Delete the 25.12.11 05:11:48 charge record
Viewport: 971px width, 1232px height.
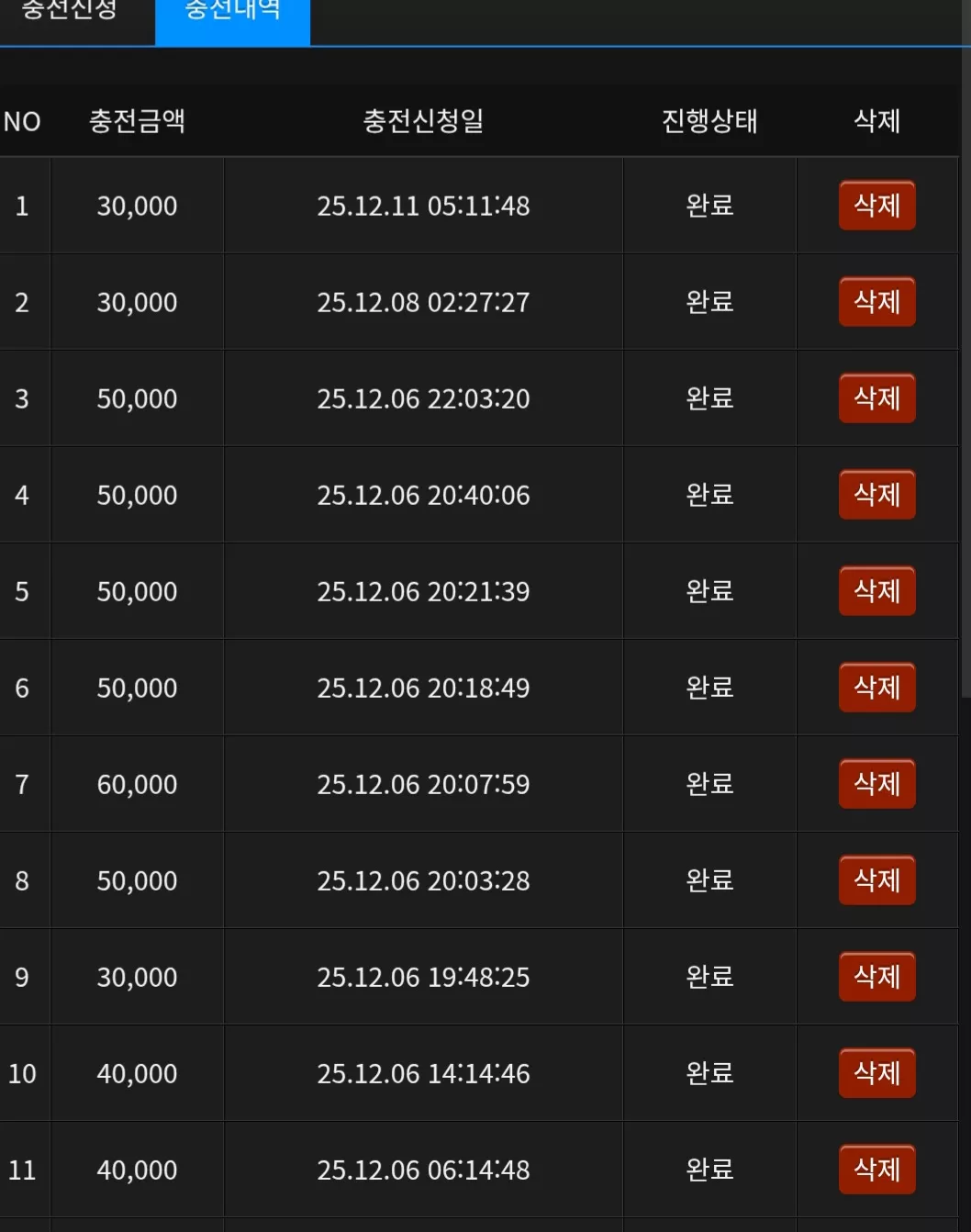876,205
